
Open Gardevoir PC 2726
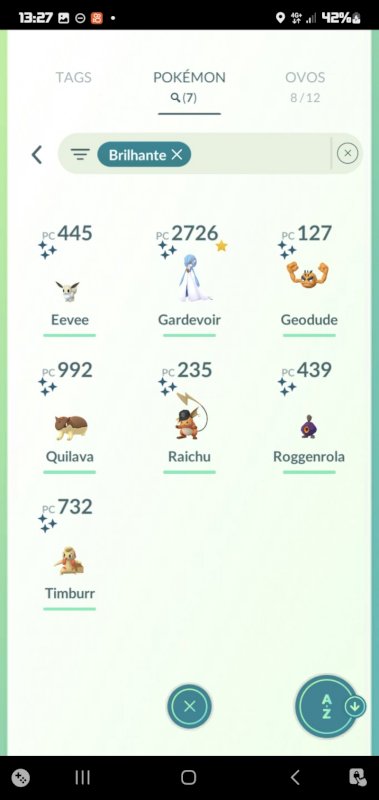189,280
